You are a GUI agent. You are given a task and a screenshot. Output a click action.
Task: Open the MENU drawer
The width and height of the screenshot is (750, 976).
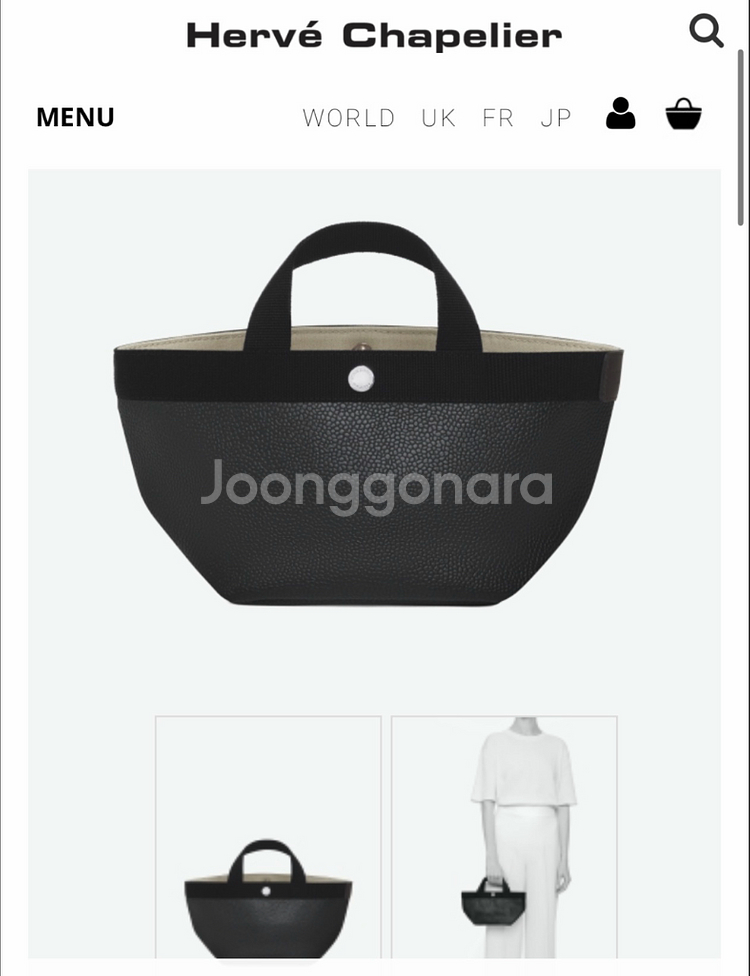[x=75, y=118]
